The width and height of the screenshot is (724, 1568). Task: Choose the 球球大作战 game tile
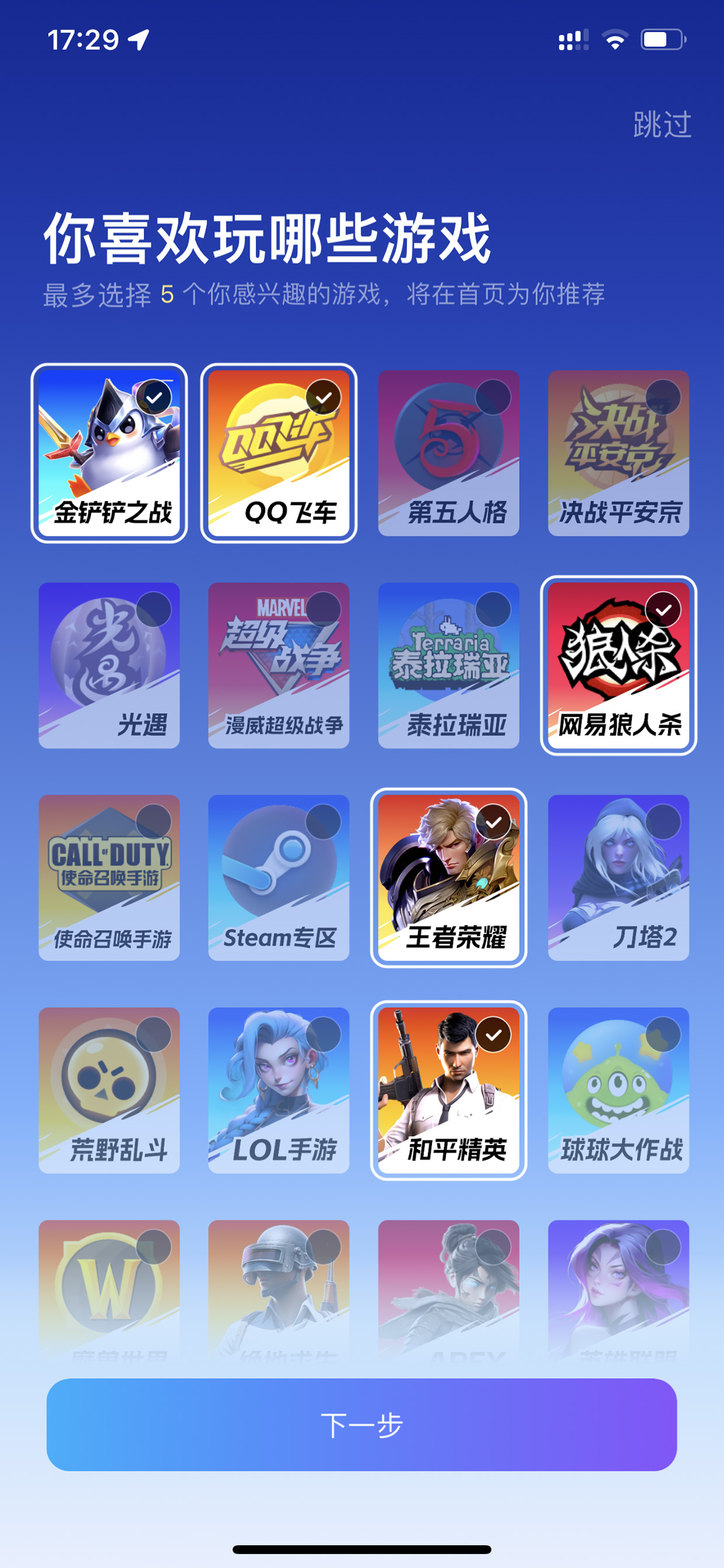pos(618,1090)
